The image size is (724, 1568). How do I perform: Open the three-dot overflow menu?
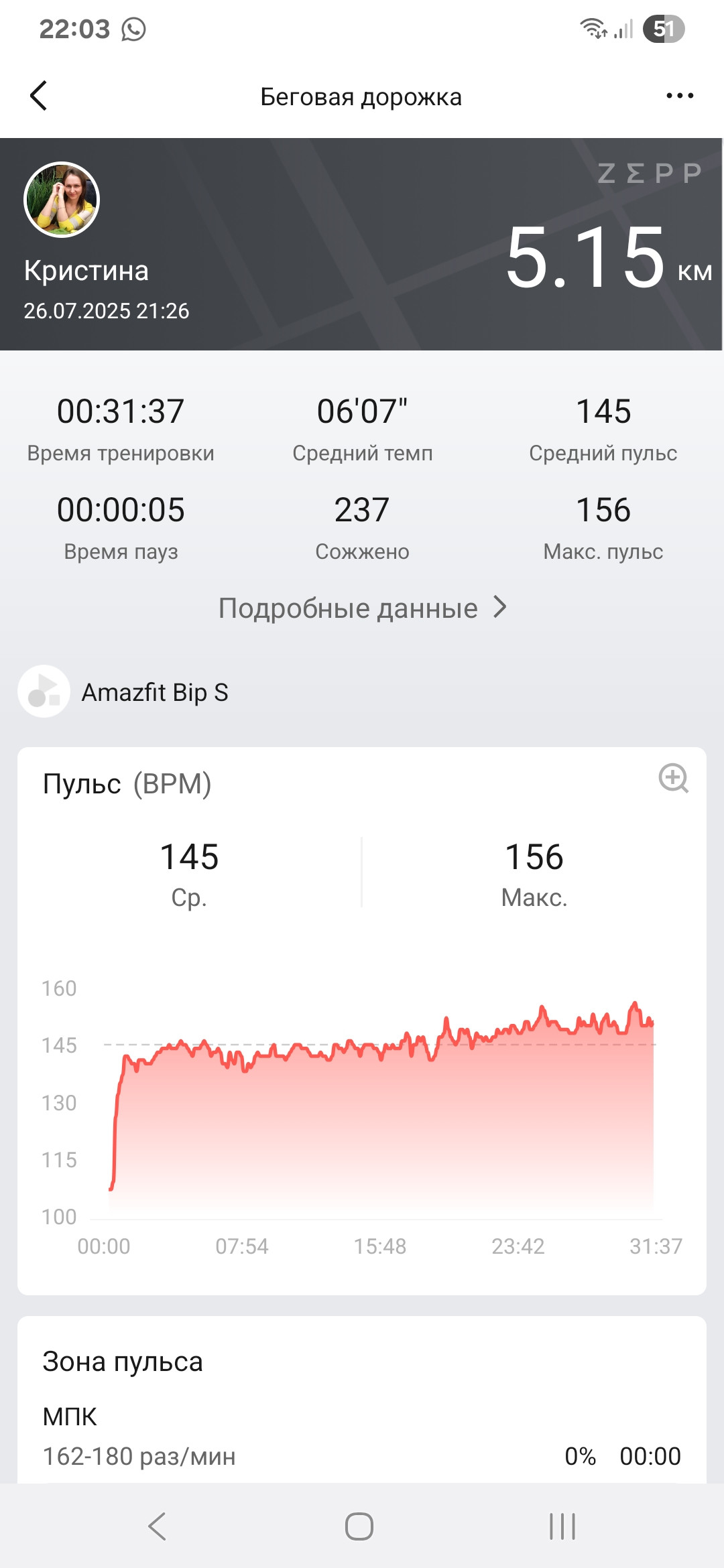coord(680,96)
